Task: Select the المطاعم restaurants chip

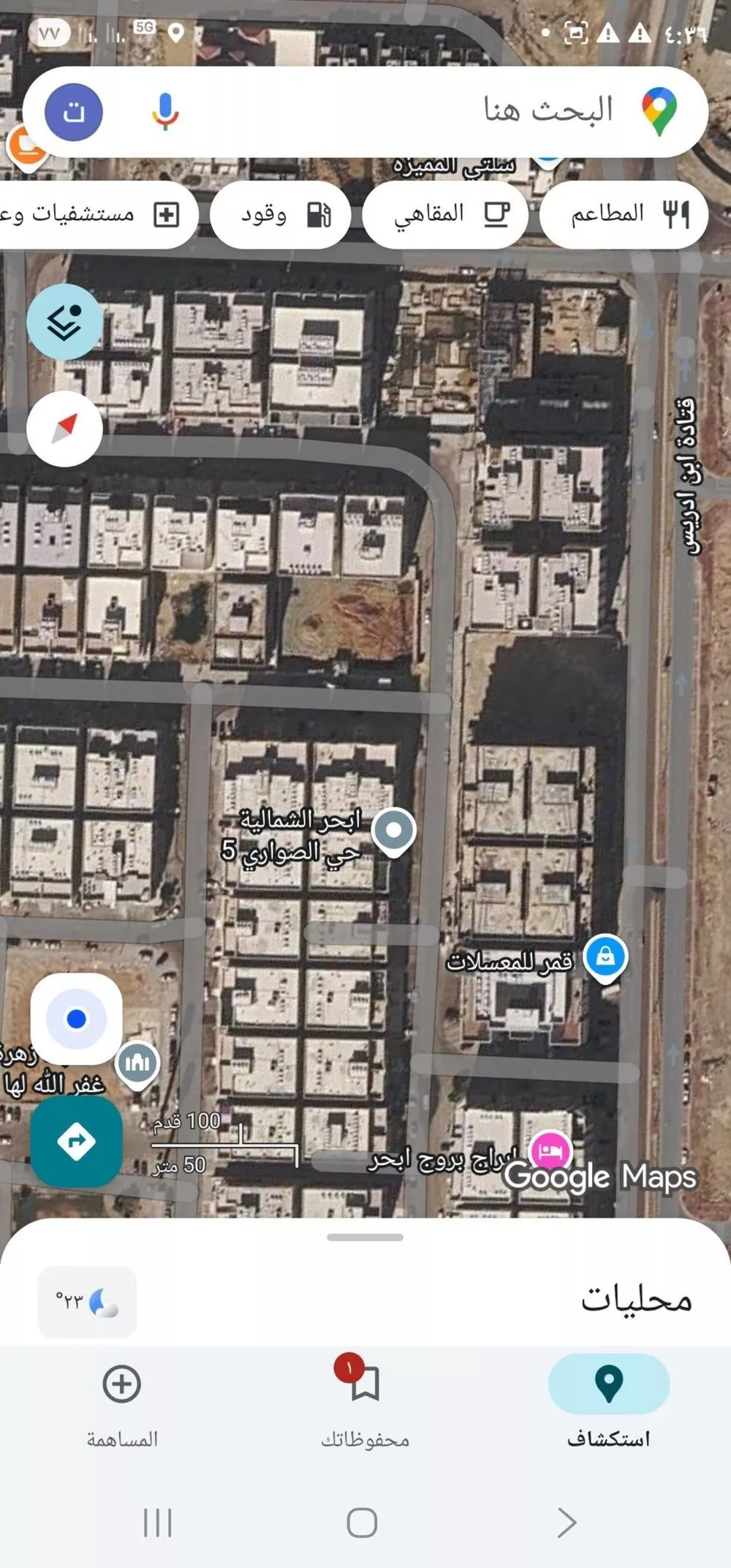Action: (x=624, y=214)
